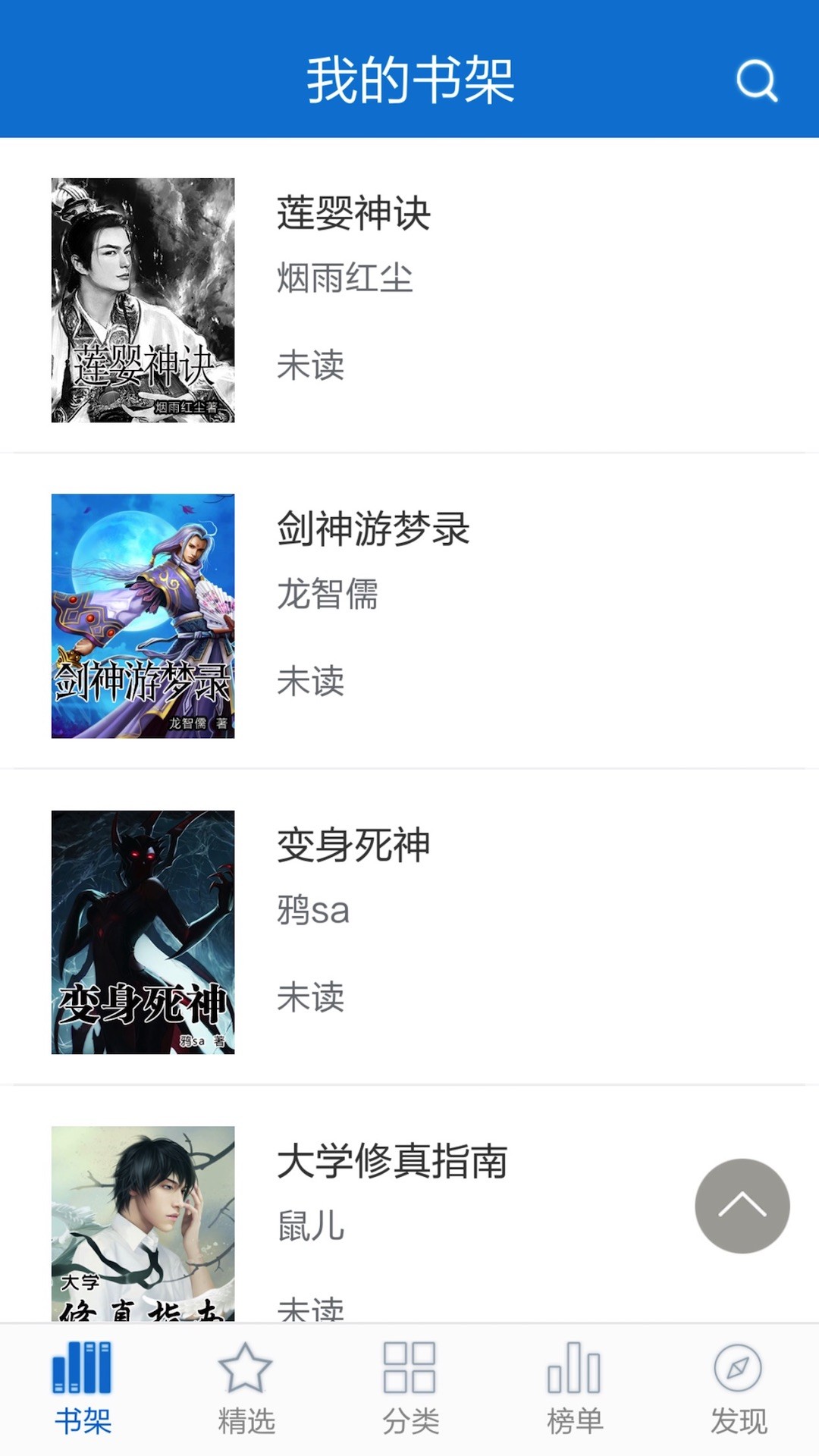The image size is (819, 1456).
Task: Open the 榜单 tab
Action: point(574,1389)
